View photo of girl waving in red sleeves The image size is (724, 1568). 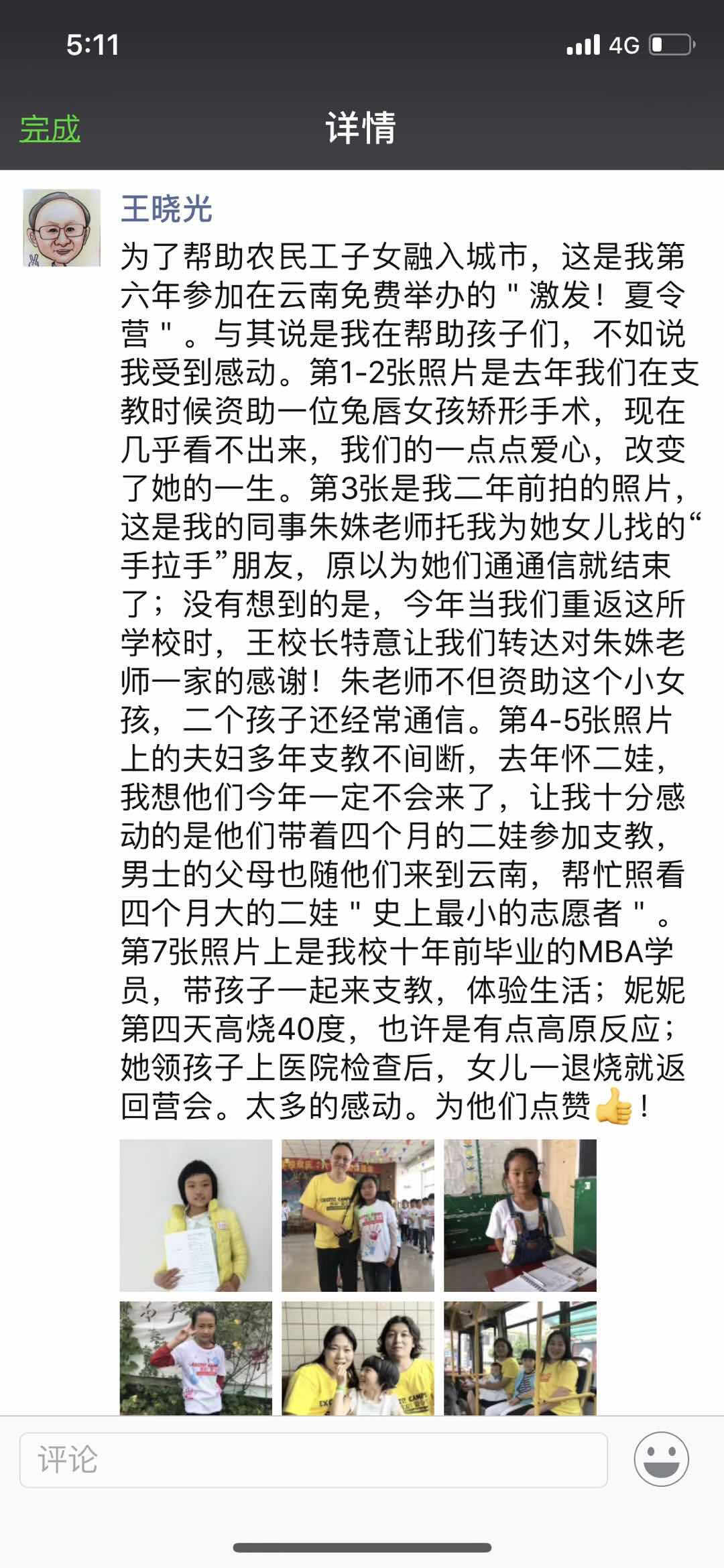click(196, 1358)
